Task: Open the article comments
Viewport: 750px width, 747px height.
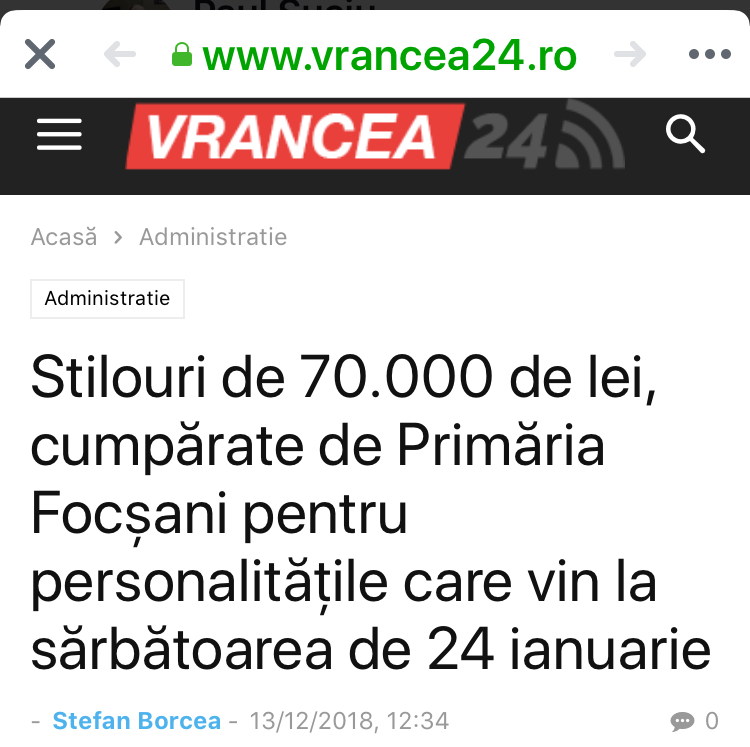Action: coord(695,720)
